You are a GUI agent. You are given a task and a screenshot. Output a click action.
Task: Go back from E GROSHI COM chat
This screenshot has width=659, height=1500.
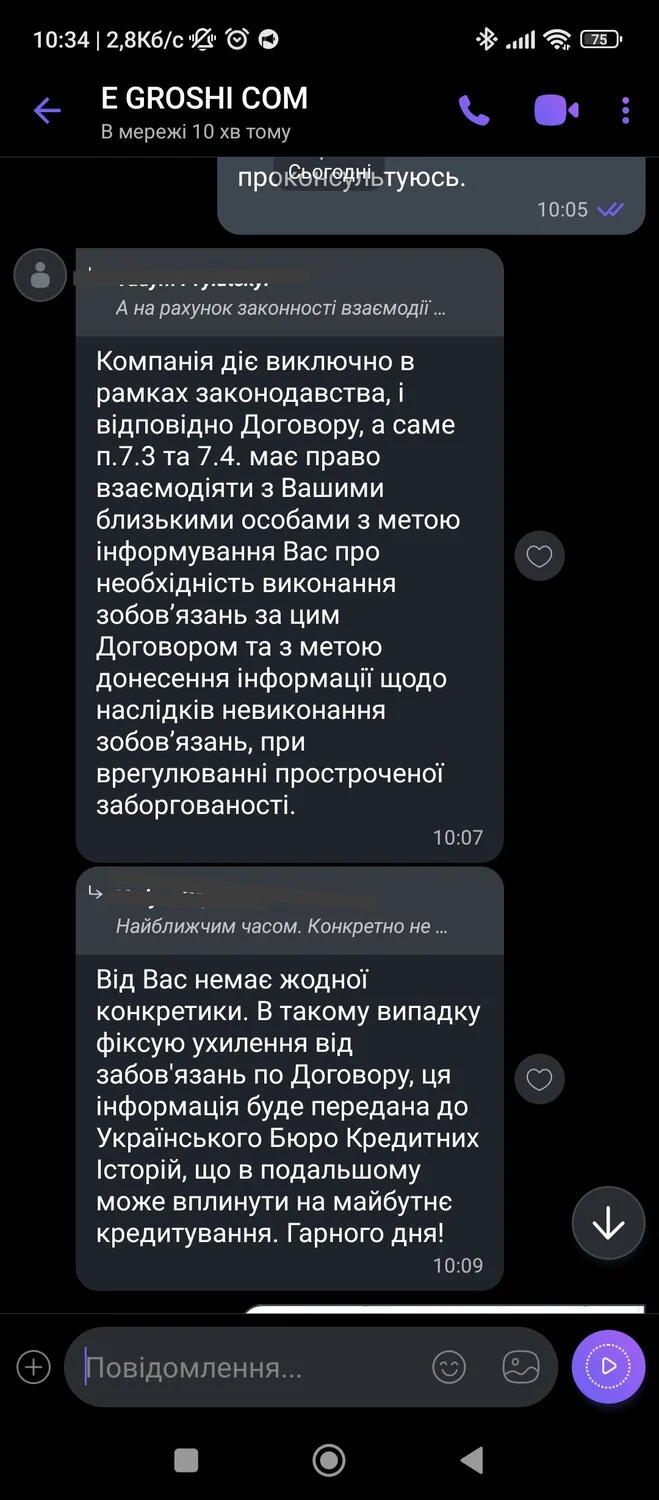tap(47, 110)
